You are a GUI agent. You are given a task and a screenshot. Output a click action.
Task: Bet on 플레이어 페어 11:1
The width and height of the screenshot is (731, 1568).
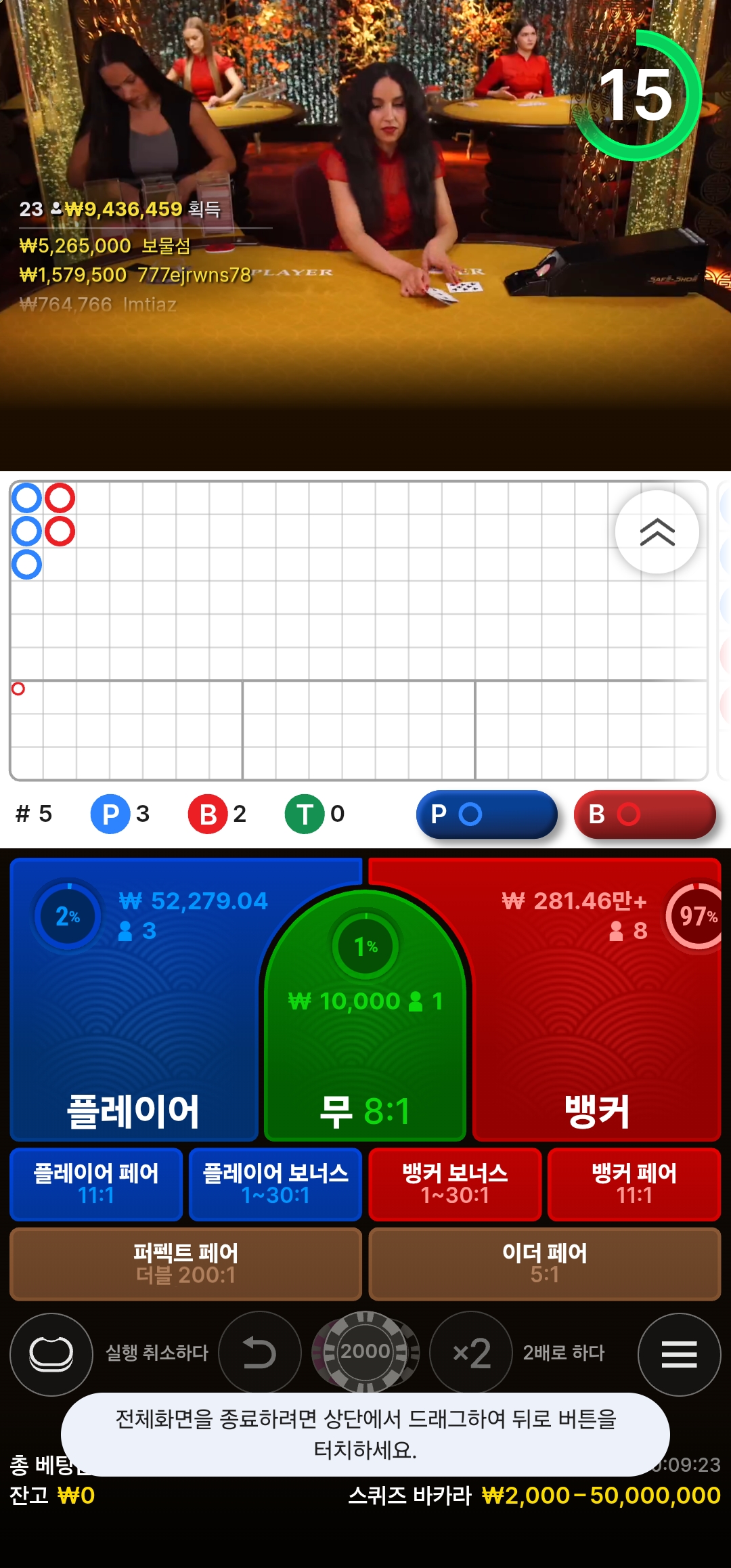[x=96, y=1183]
